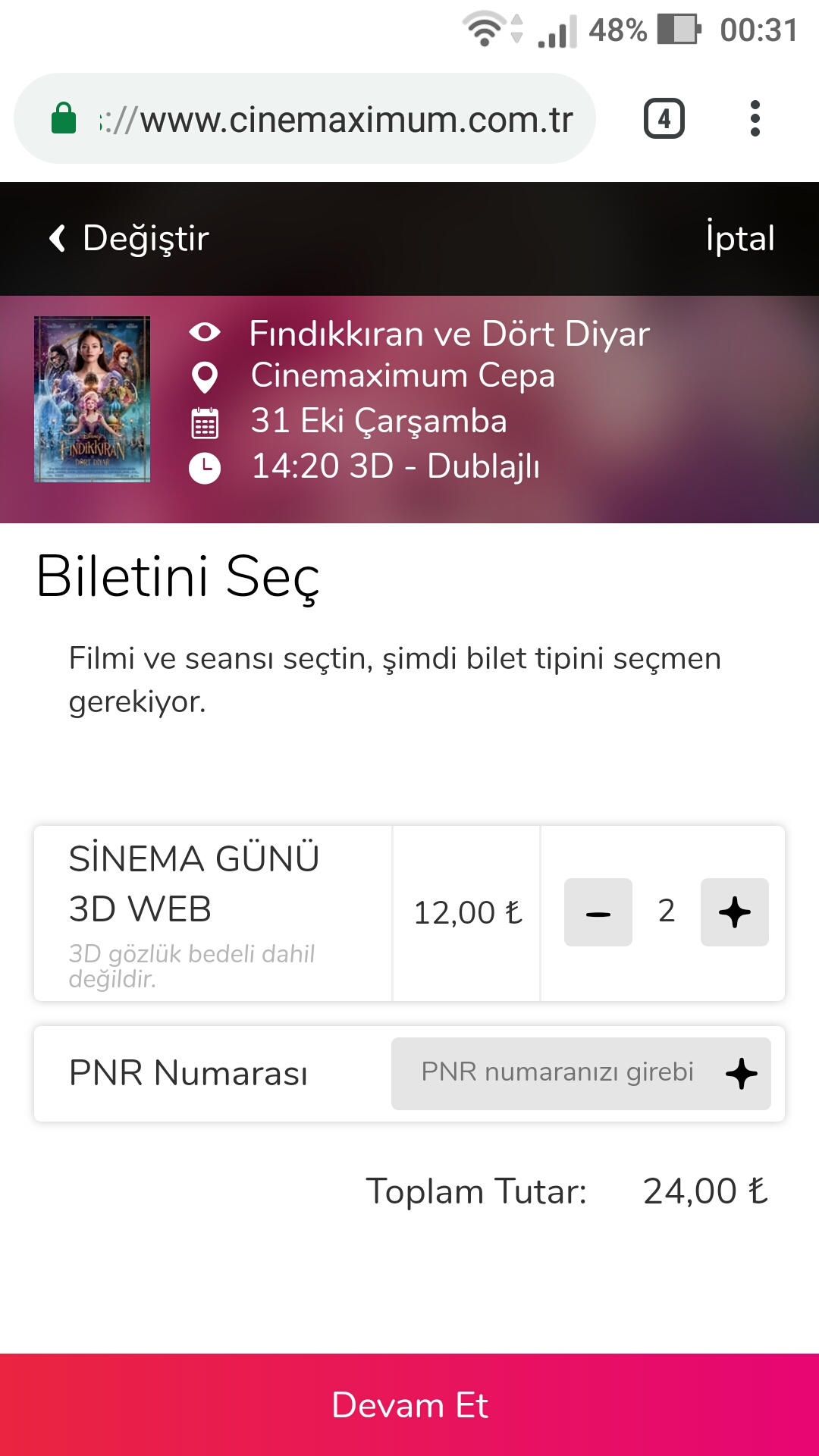Open the browser overflow menu
Image resolution: width=819 pixels, height=1456 pixels.
pyautogui.click(x=755, y=119)
